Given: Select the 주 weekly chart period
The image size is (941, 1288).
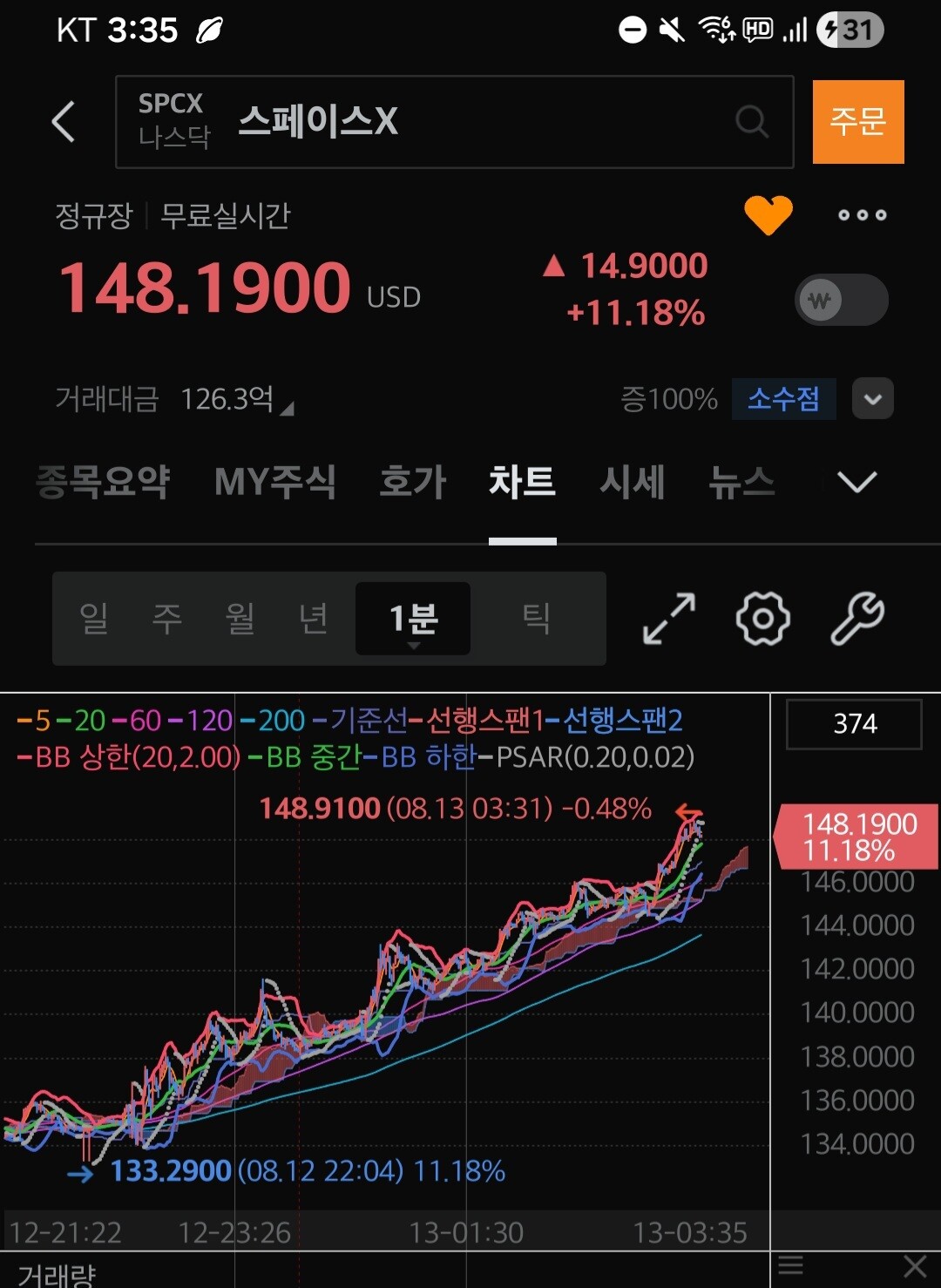Looking at the screenshot, I should [166, 618].
